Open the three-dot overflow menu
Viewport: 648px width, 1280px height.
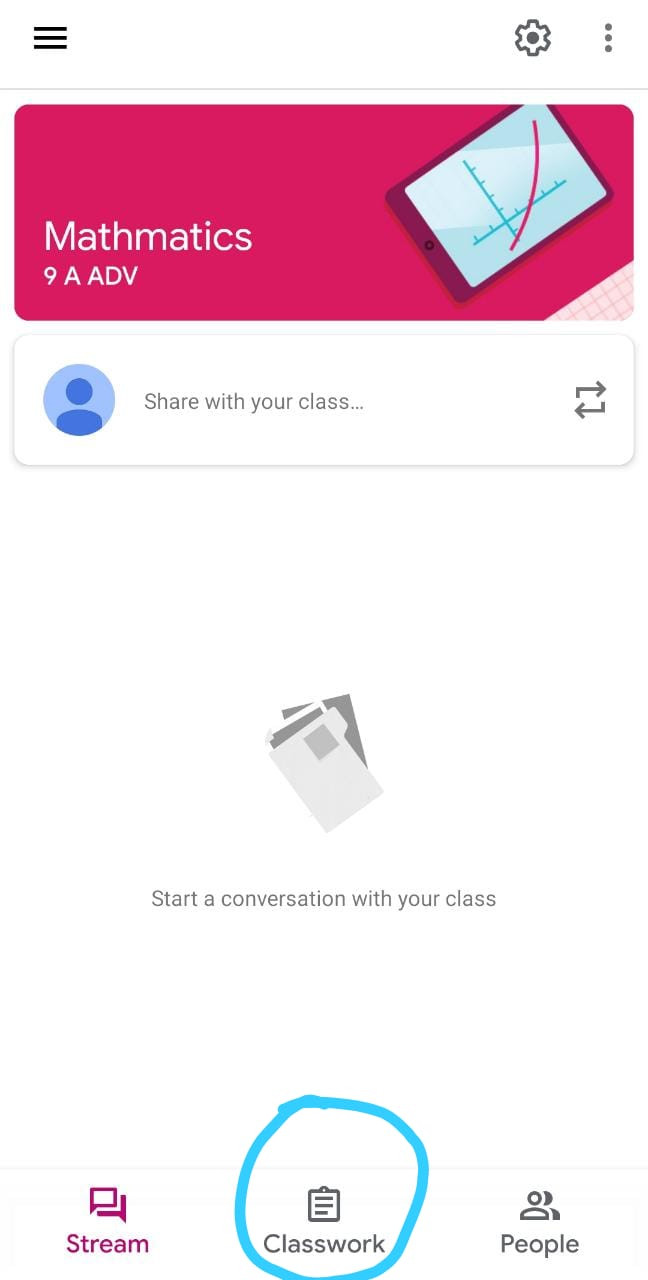pyautogui.click(x=608, y=38)
